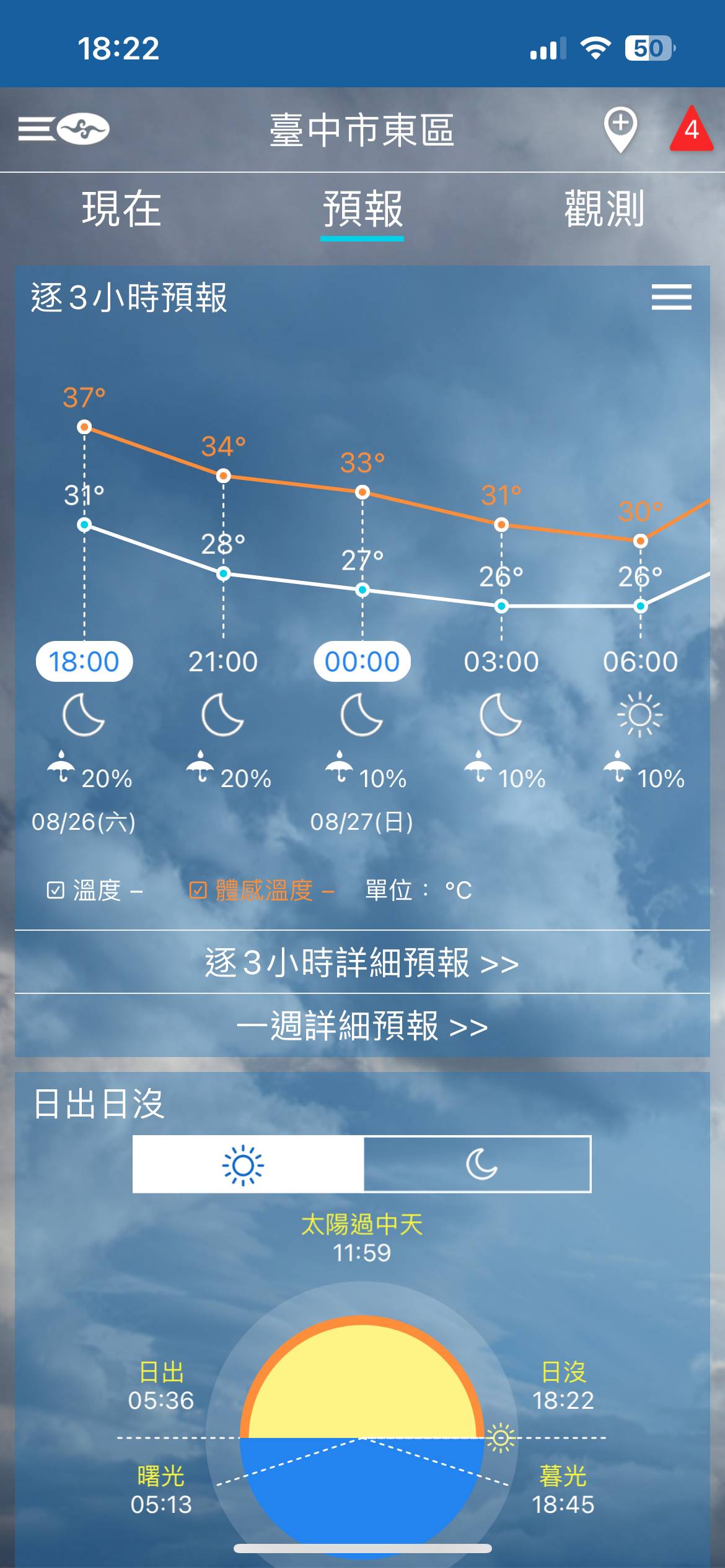Uncheck the 體感溫度 checkbox
Viewport: 725px width, 1568px height.
198,891
